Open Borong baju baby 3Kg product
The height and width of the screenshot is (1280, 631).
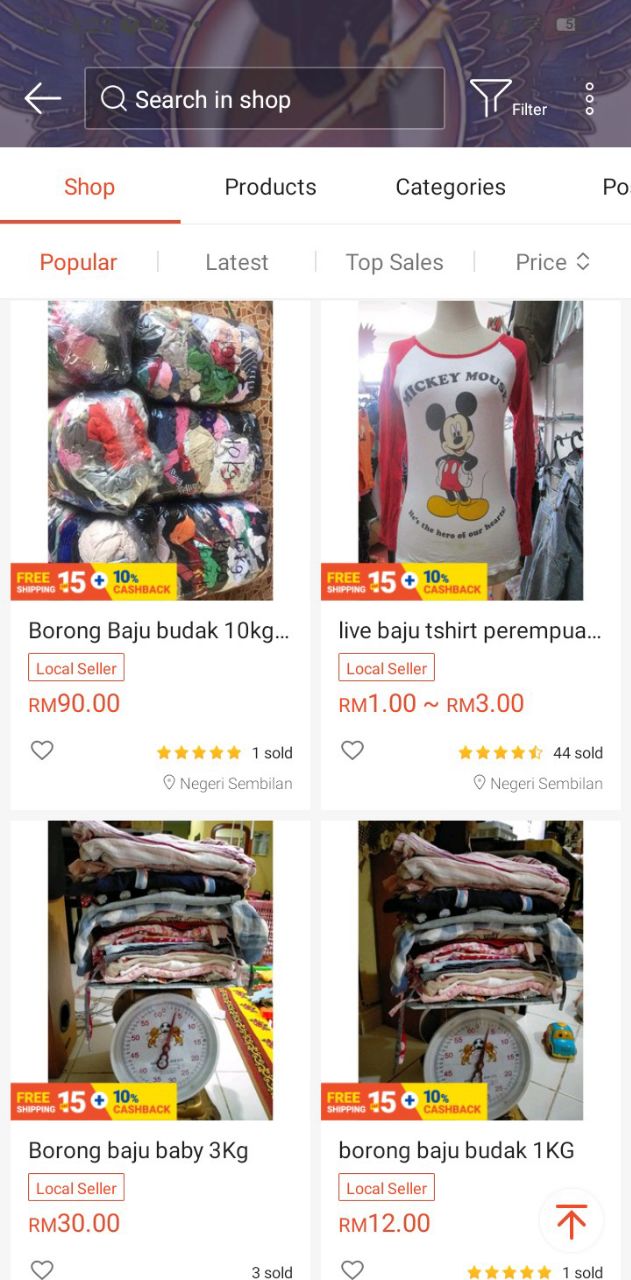tap(160, 970)
